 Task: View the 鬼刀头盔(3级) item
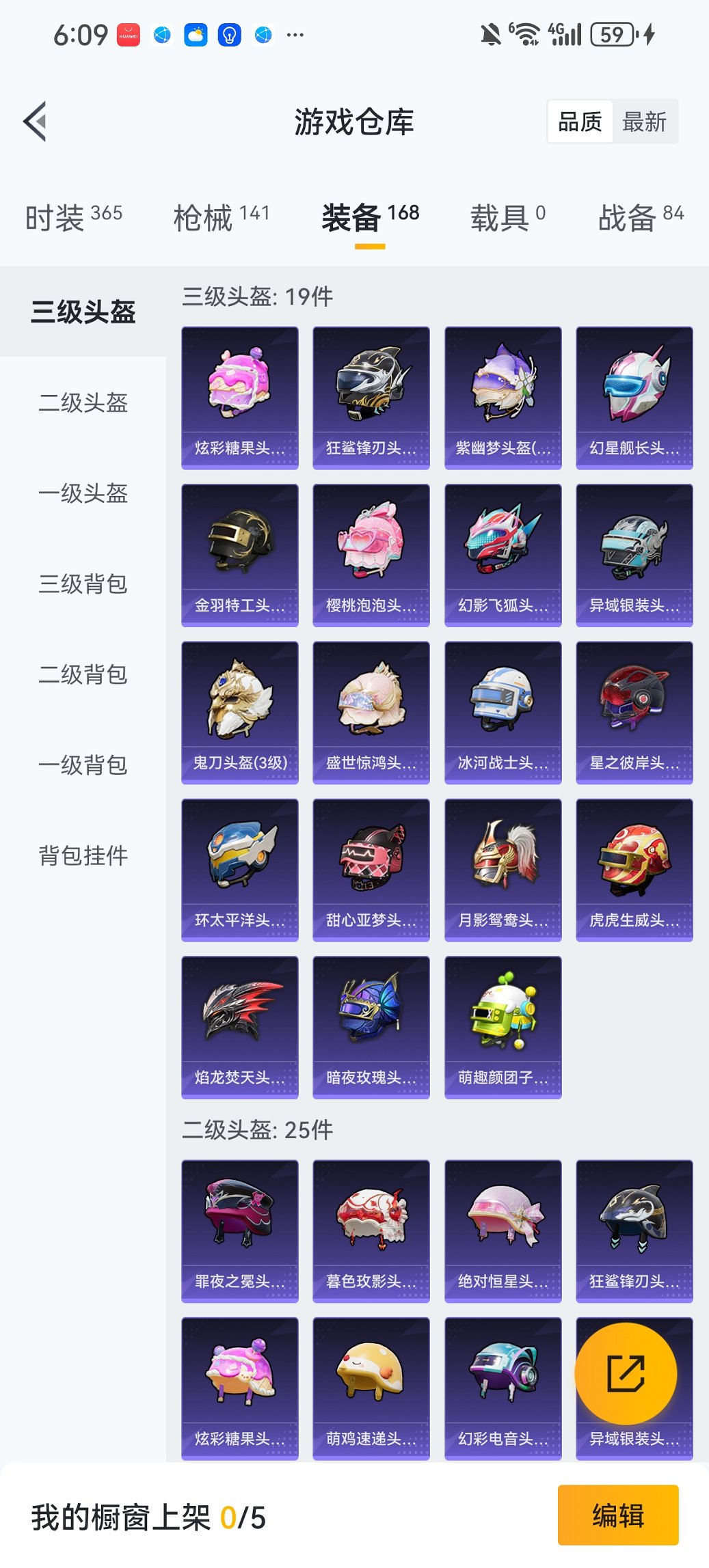click(239, 712)
